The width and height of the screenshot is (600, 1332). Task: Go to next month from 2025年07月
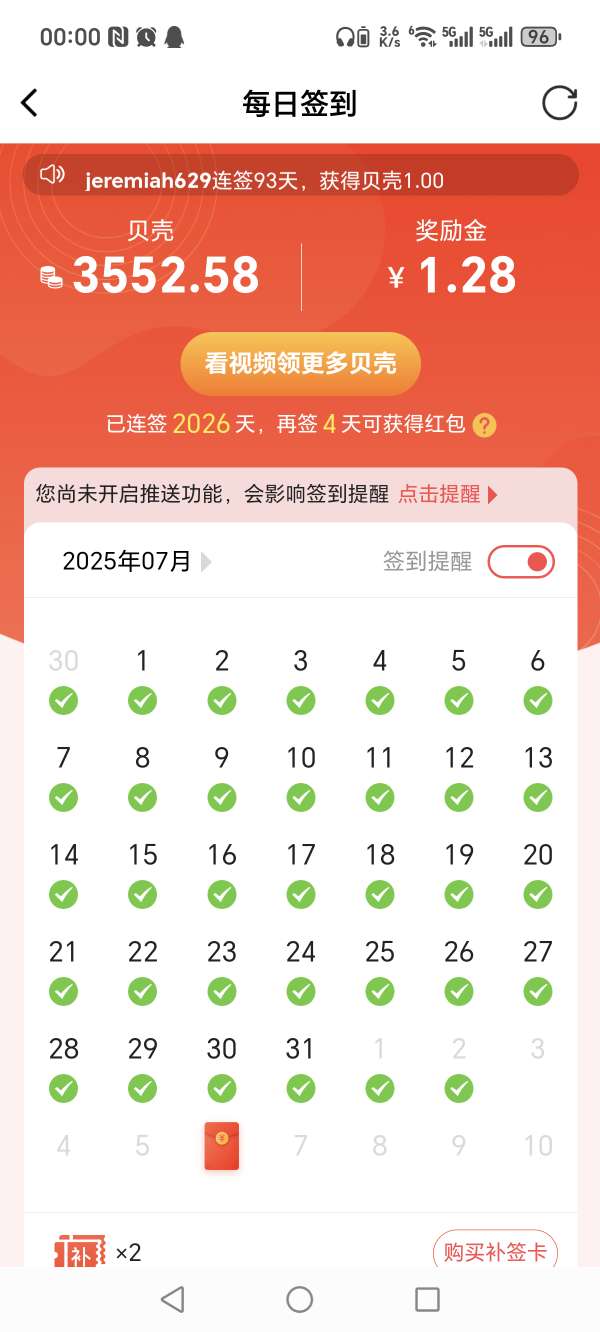(x=206, y=562)
